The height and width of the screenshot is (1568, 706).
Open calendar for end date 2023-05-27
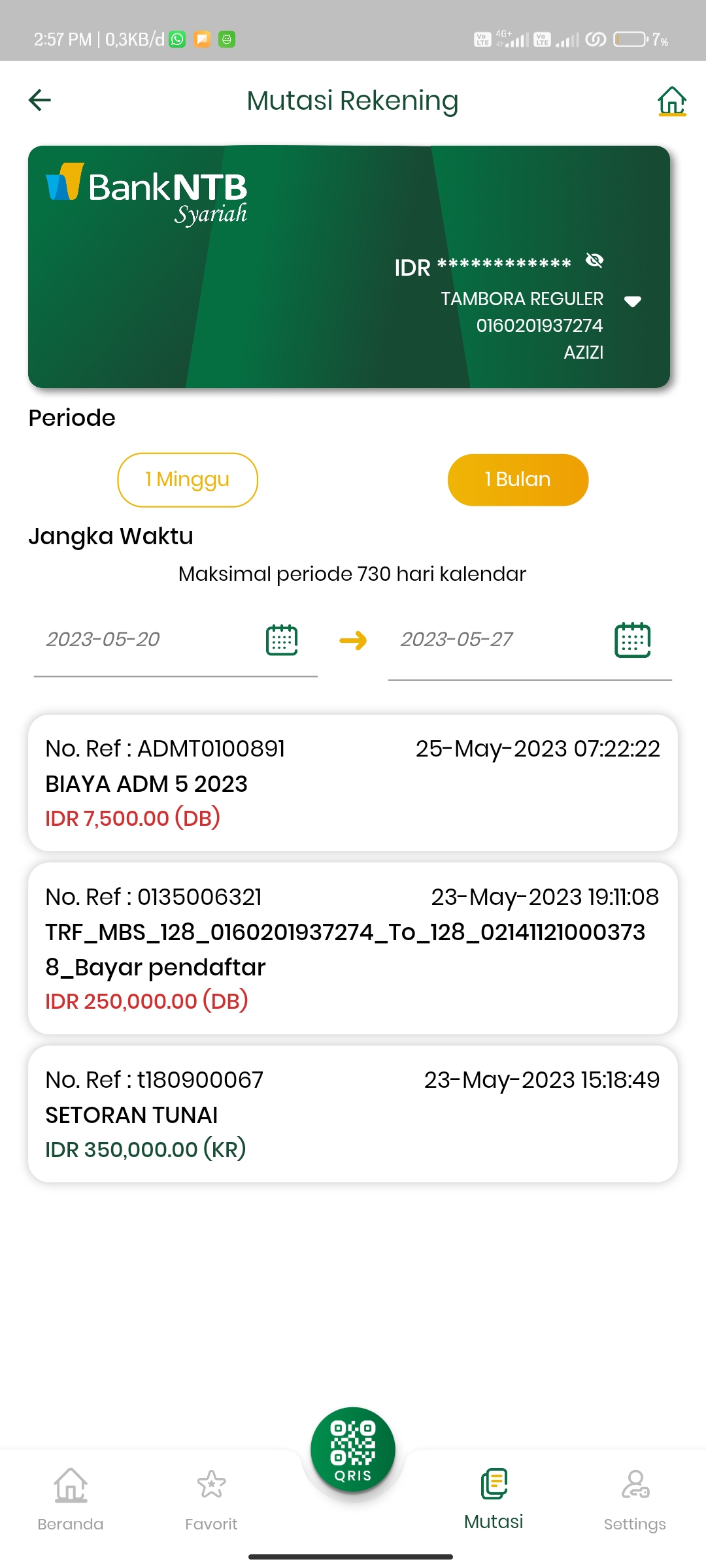click(632, 640)
